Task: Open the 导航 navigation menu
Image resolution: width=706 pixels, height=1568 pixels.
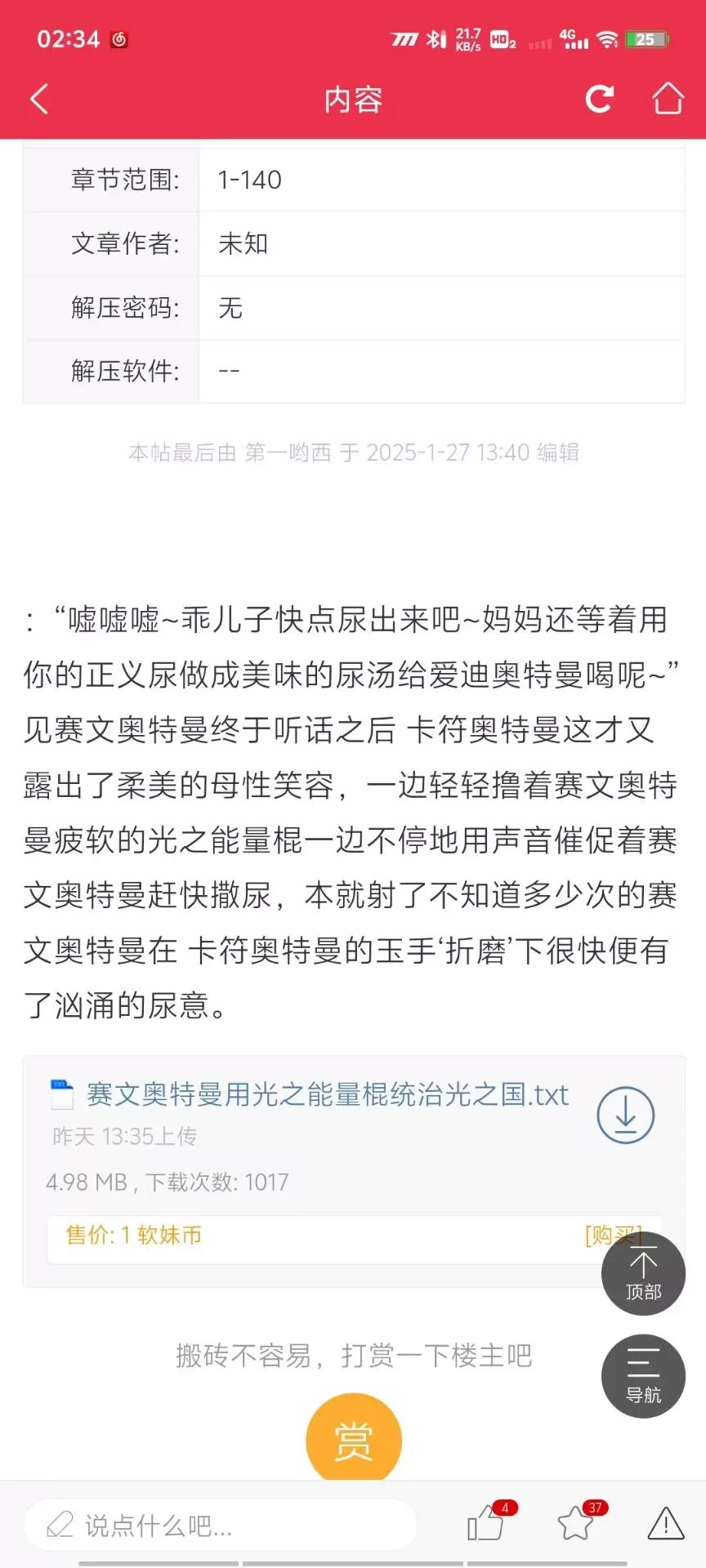Action: tap(643, 1376)
